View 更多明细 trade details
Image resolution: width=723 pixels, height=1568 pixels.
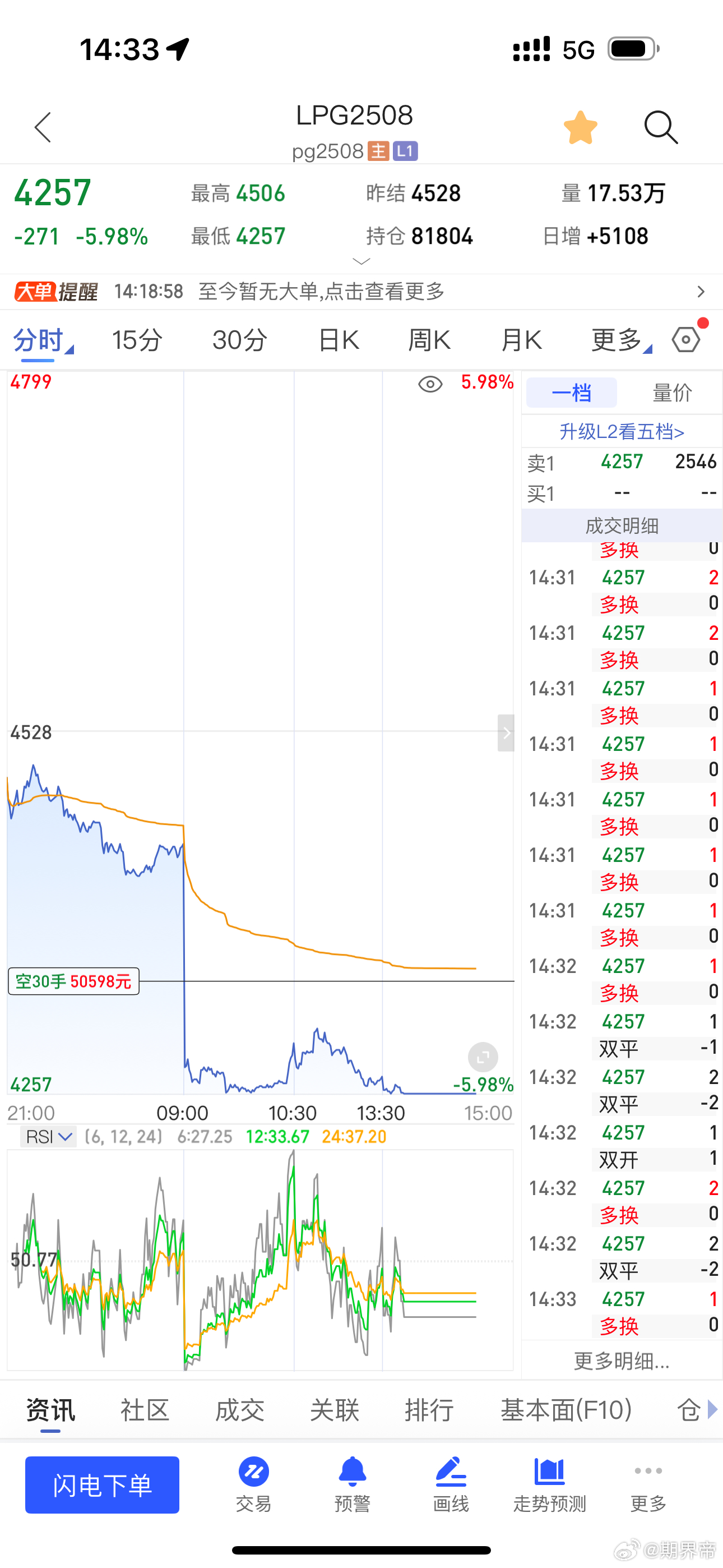click(x=622, y=1361)
